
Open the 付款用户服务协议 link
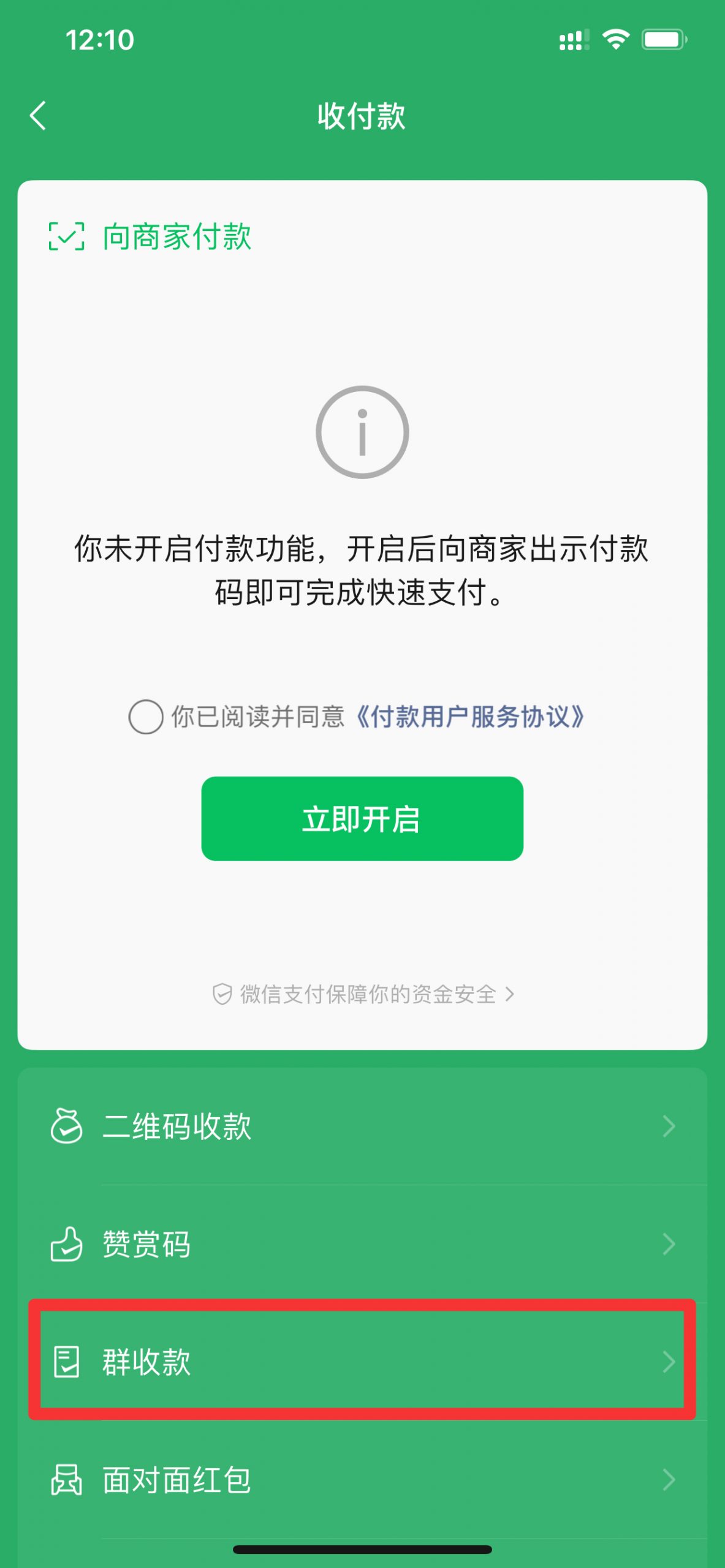coord(471,717)
